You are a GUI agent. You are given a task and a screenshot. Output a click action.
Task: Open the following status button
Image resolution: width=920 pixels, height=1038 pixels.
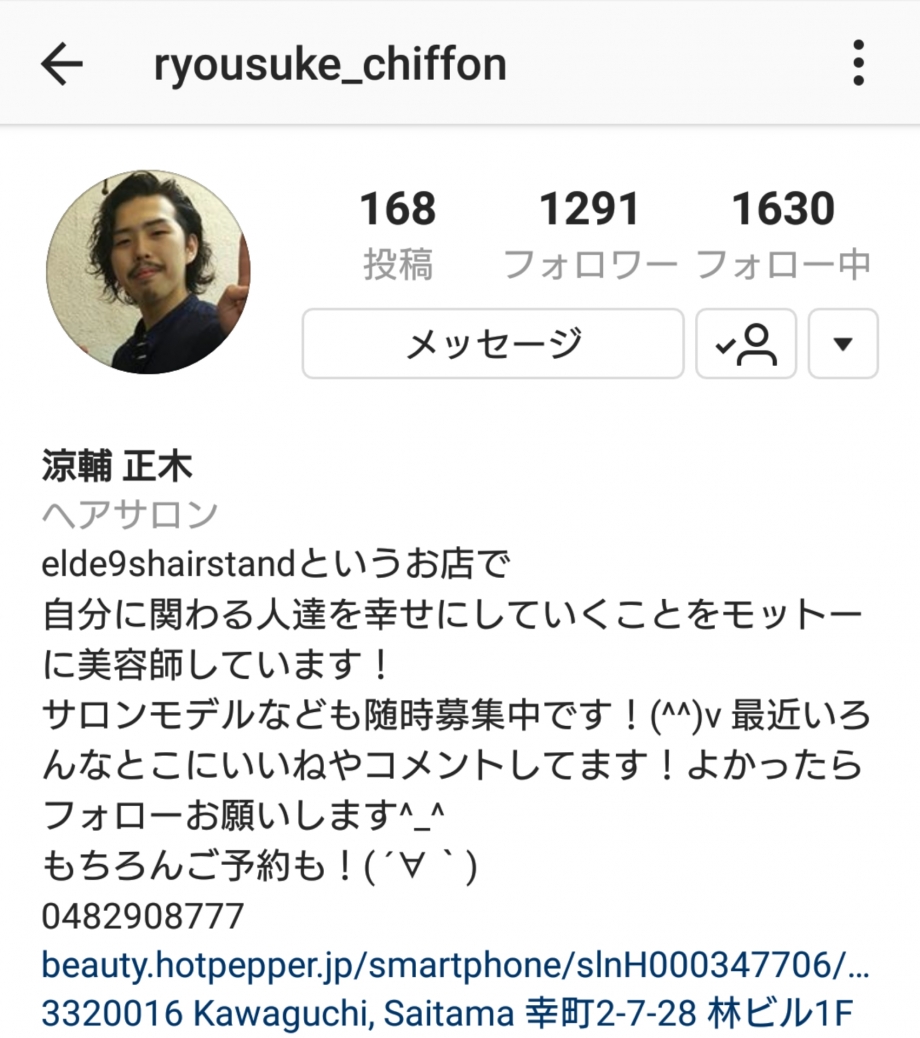746,344
